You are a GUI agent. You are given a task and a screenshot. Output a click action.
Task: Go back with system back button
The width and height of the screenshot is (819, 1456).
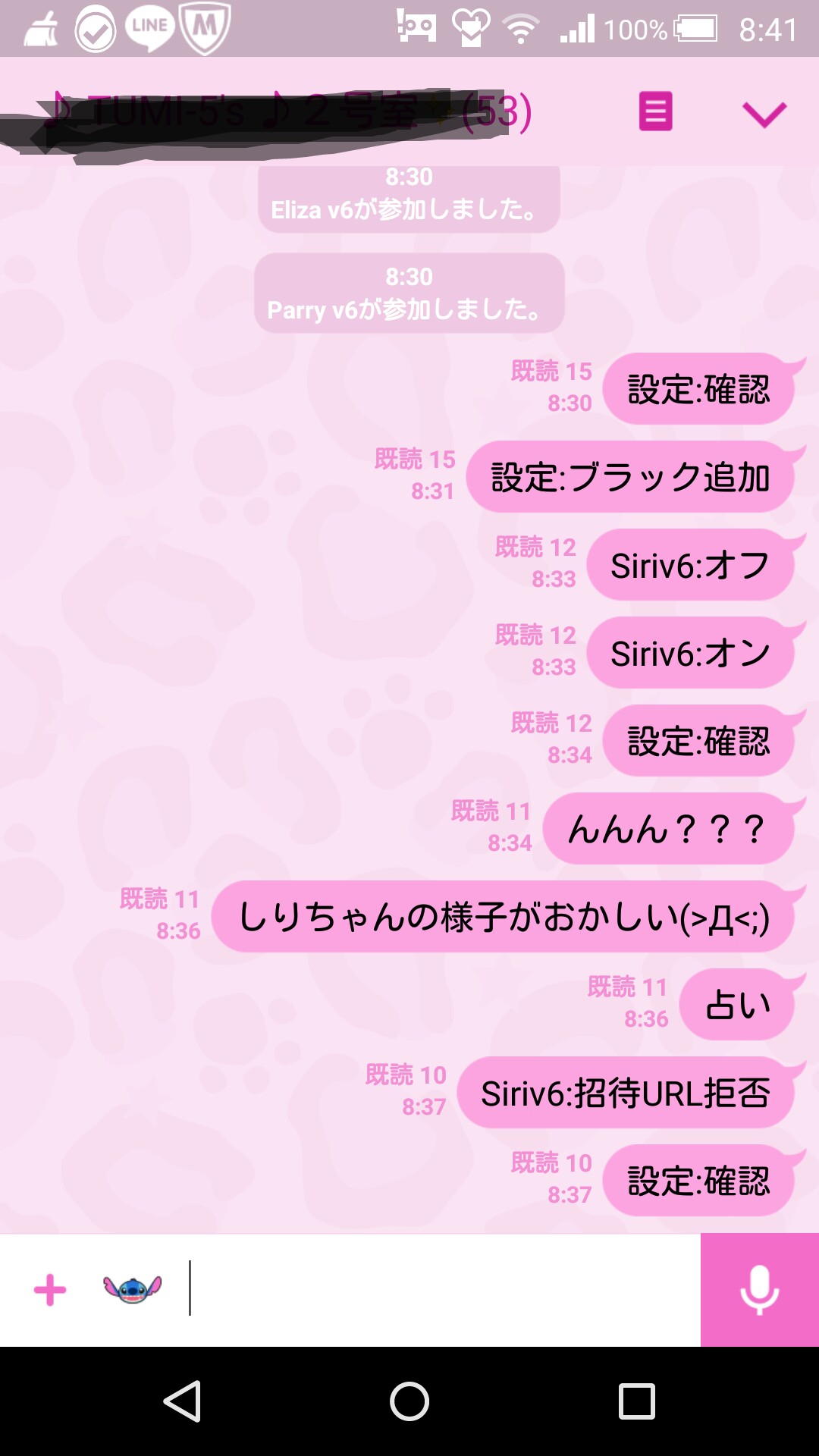coord(182,1401)
